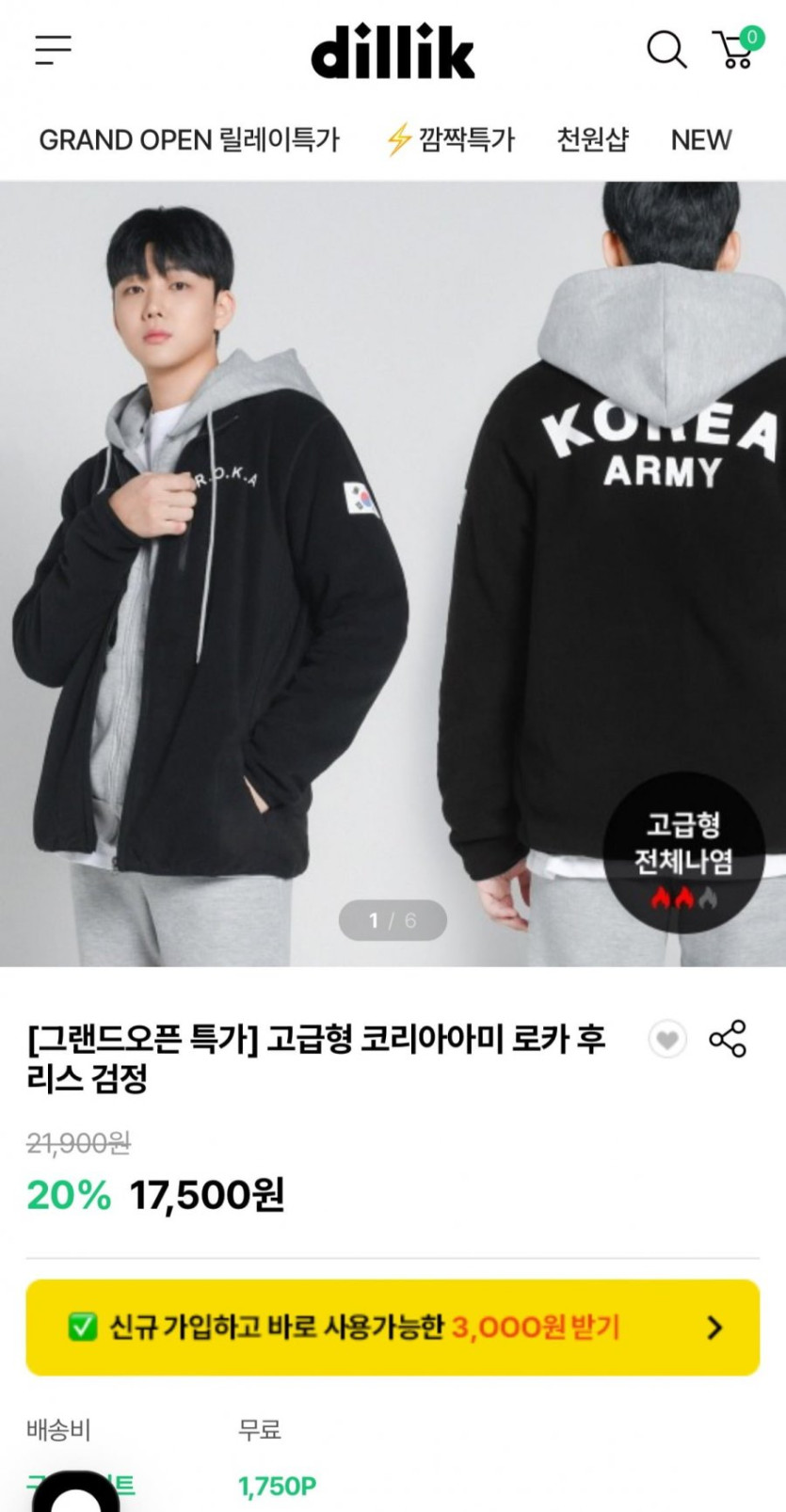Switch to GRAND OPEN 릴레이특가 tab
Screen dimensions: 786x1512
click(188, 140)
